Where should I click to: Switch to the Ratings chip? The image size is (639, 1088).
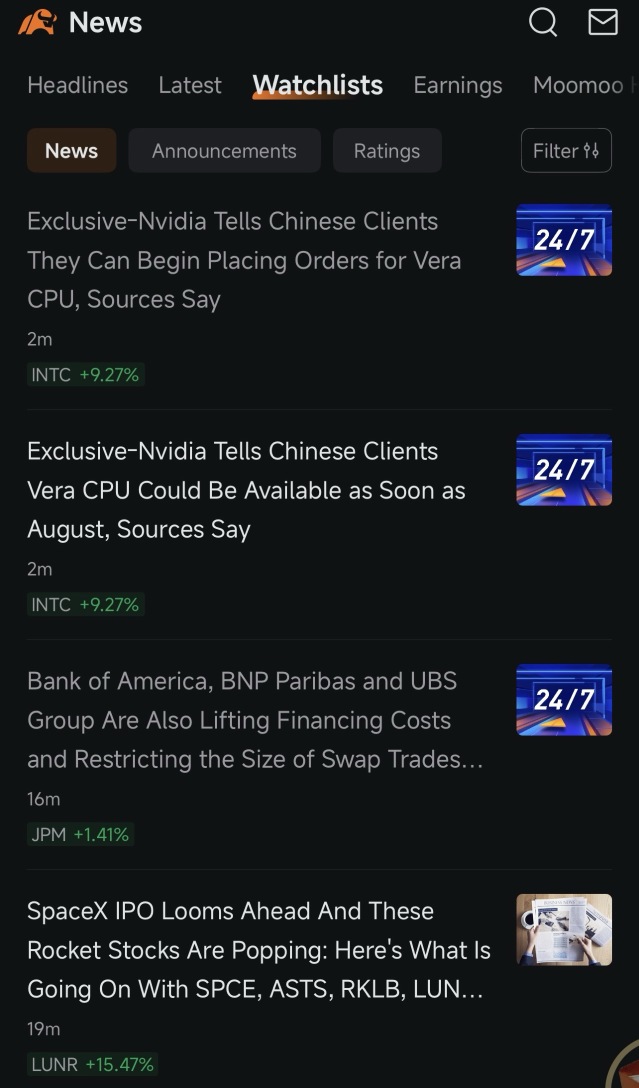point(387,151)
